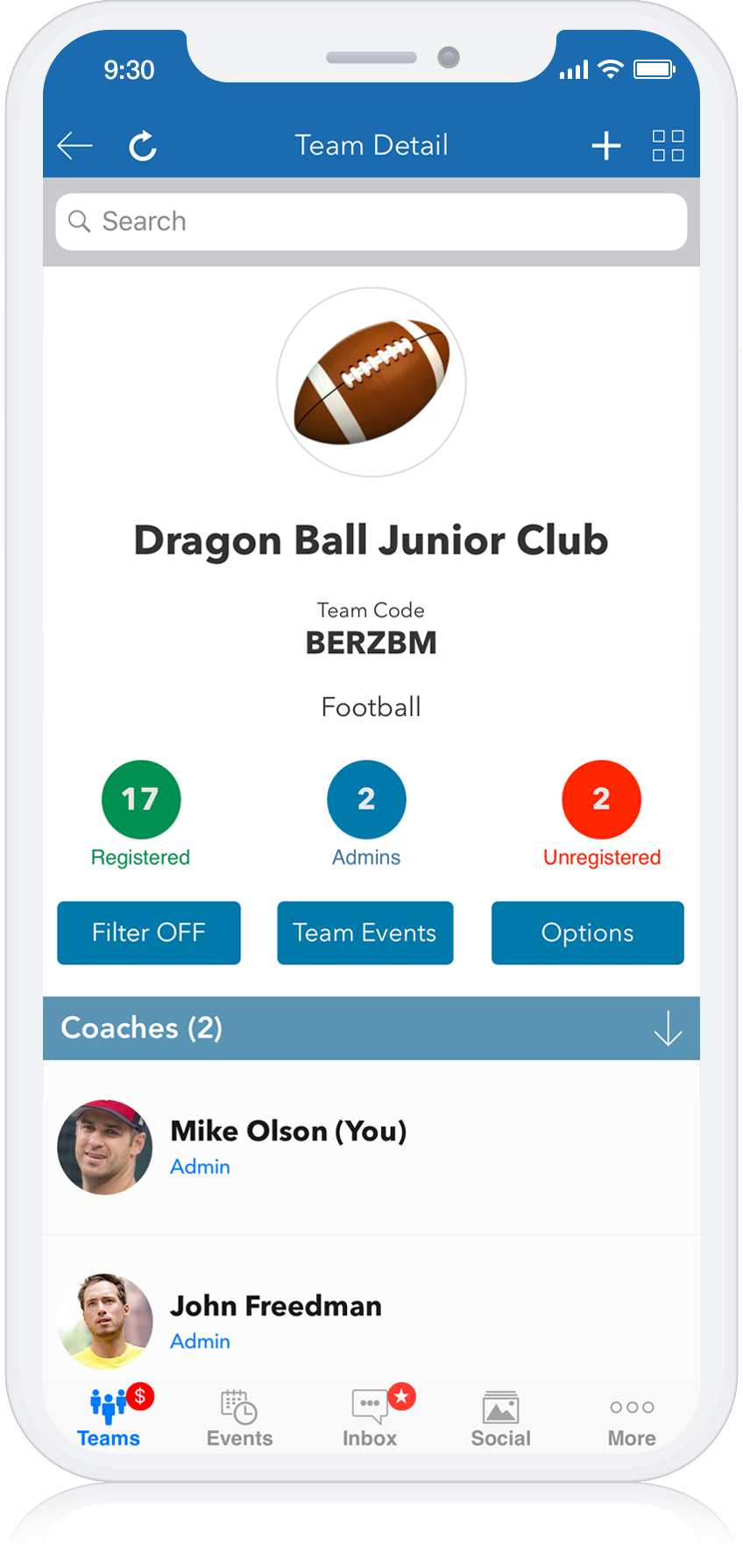Viewport: 743px width, 1568px height.
Task: Add a new member with plus icon
Action: point(605,145)
